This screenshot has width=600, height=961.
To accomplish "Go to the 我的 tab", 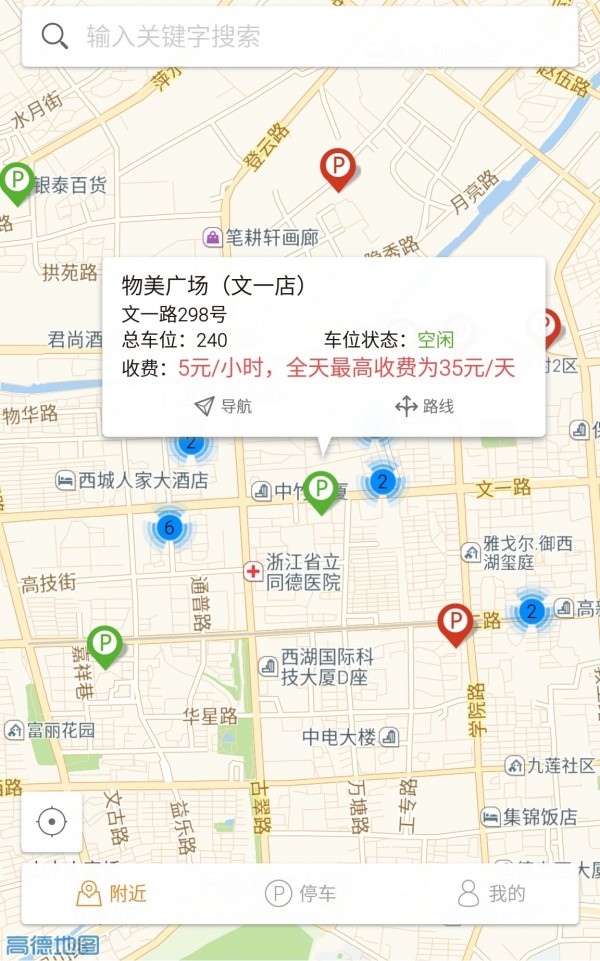I will 491,893.
